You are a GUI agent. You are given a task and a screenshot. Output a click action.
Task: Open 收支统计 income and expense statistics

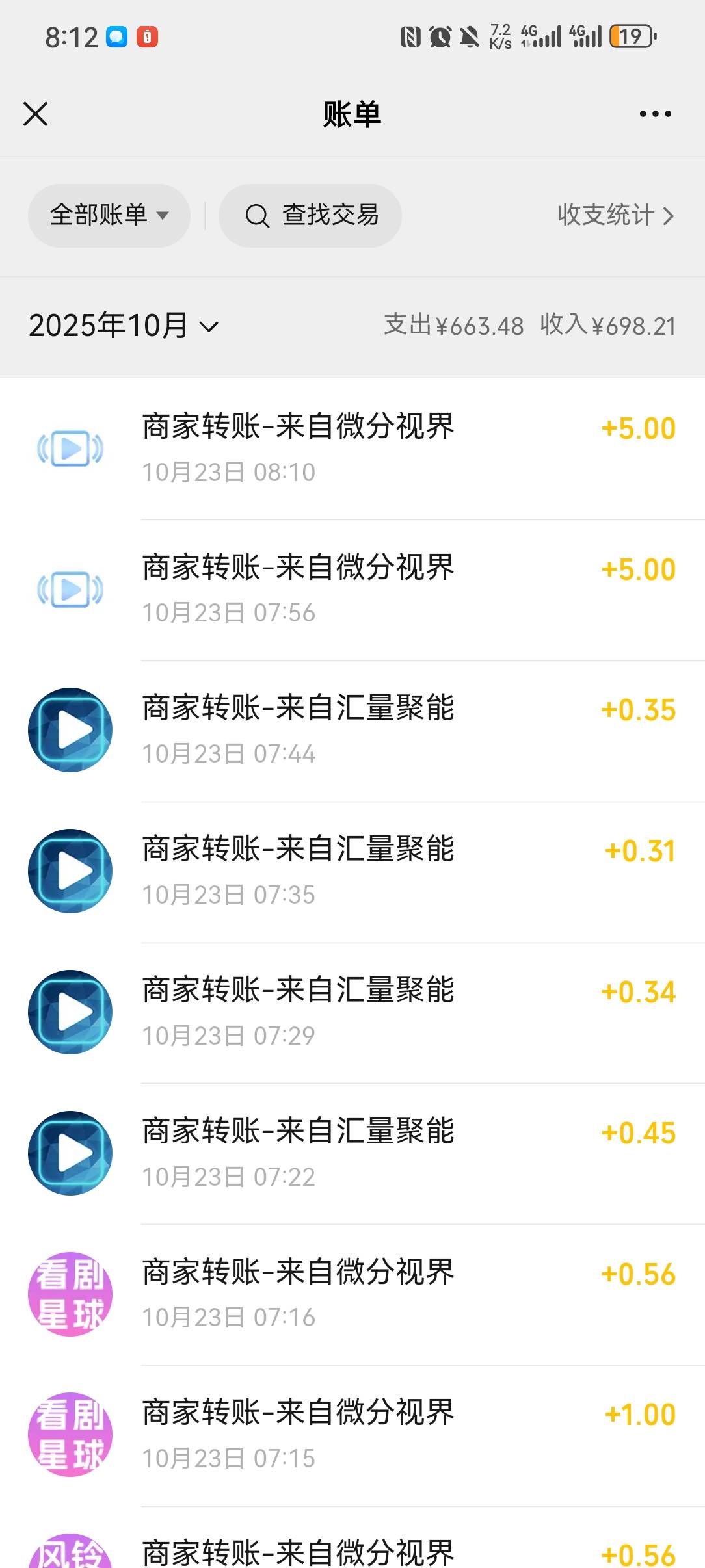(615, 215)
